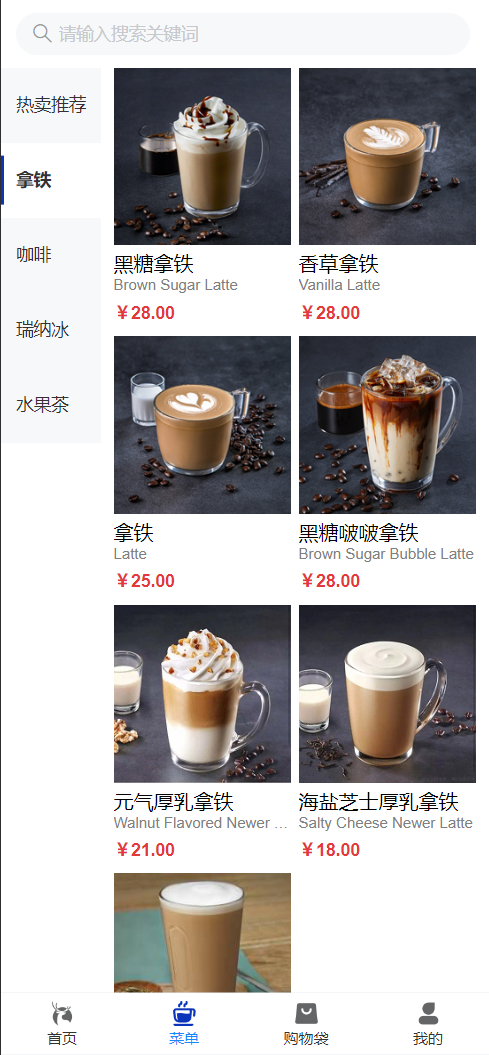489x1055 pixels.
Task: View the ¥25.00 Latte item
Action: 202,464
